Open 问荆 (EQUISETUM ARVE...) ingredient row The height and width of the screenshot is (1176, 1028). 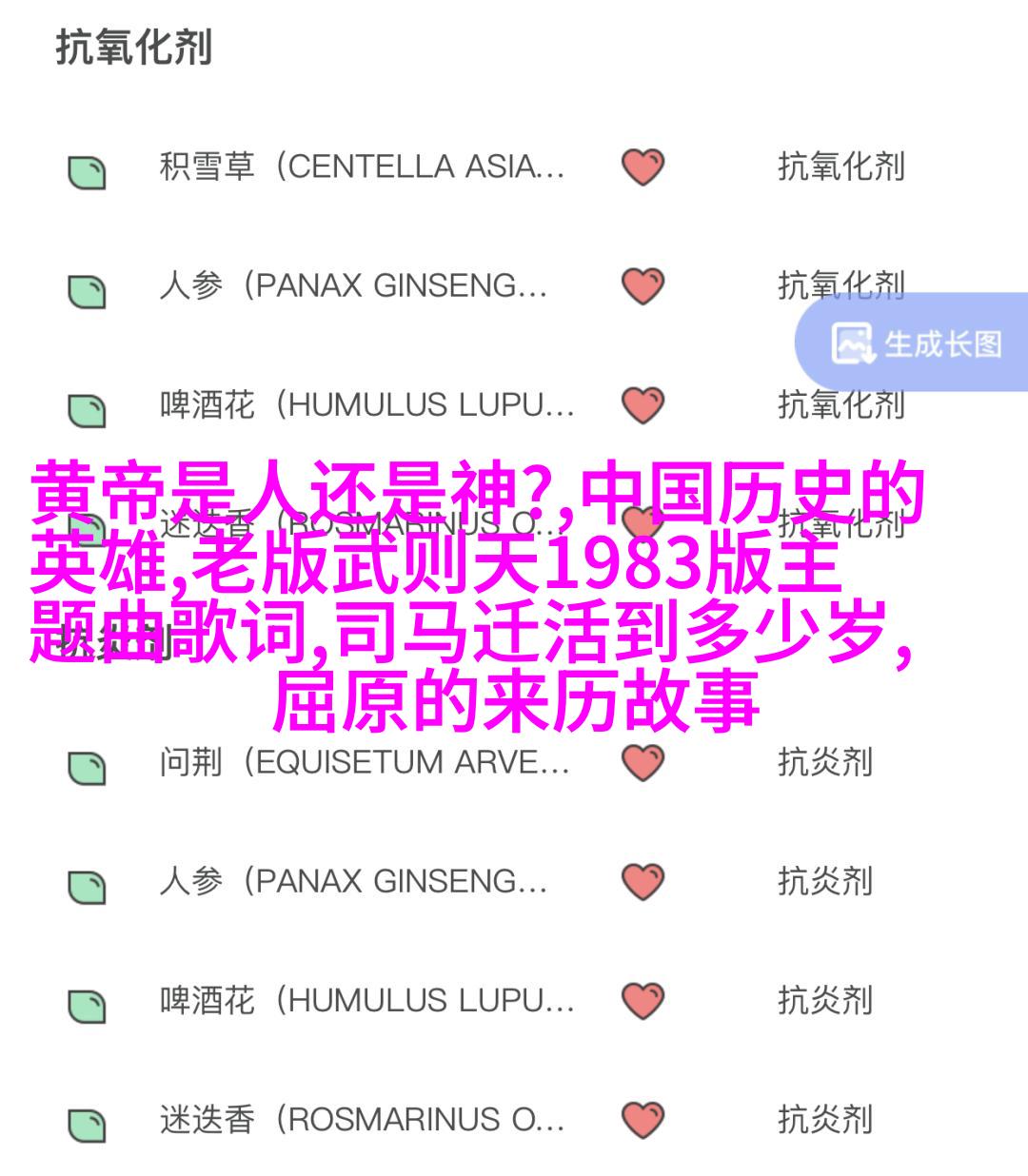click(x=364, y=762)
